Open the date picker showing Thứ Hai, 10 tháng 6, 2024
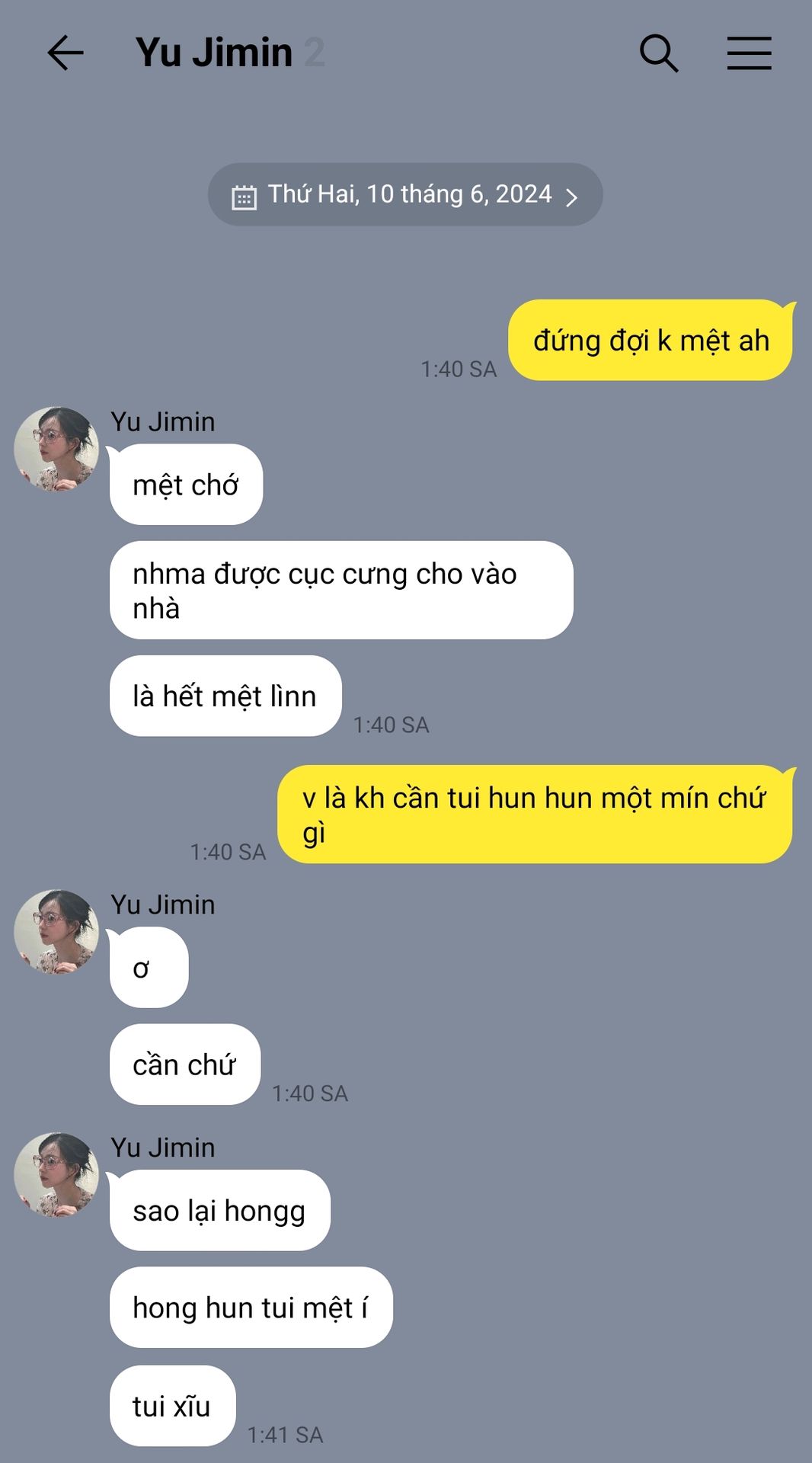 click(x=405, y=194)
